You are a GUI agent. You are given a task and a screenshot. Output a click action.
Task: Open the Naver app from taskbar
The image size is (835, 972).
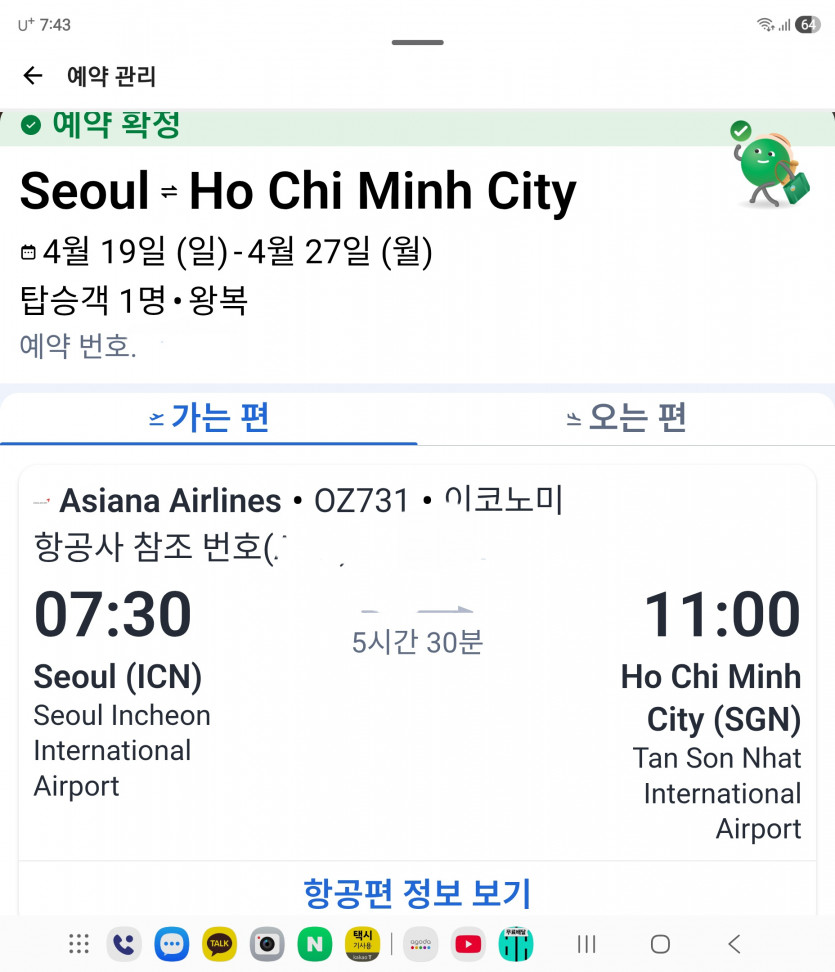click(315, 944)
